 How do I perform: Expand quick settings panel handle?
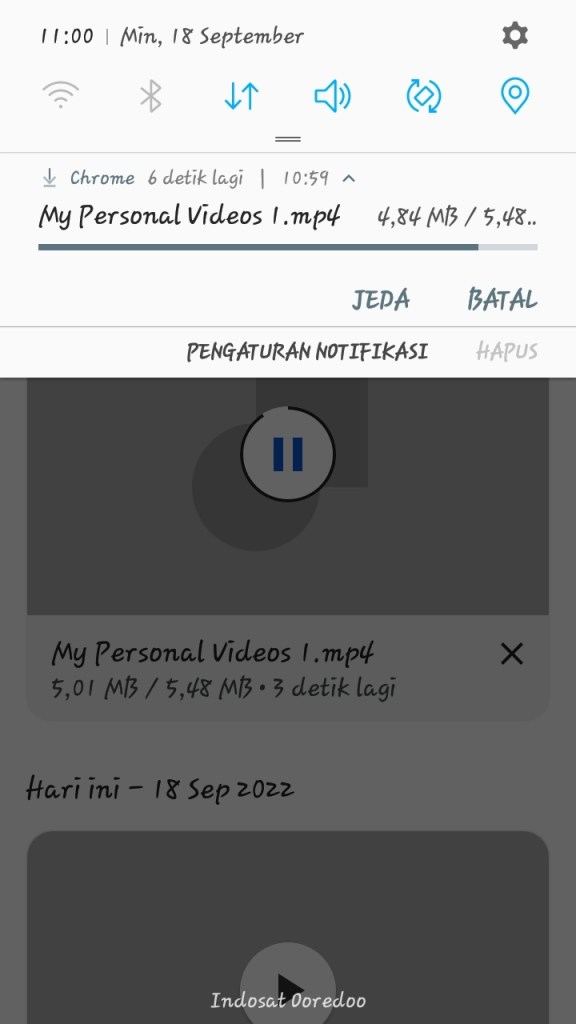point(288,139)
